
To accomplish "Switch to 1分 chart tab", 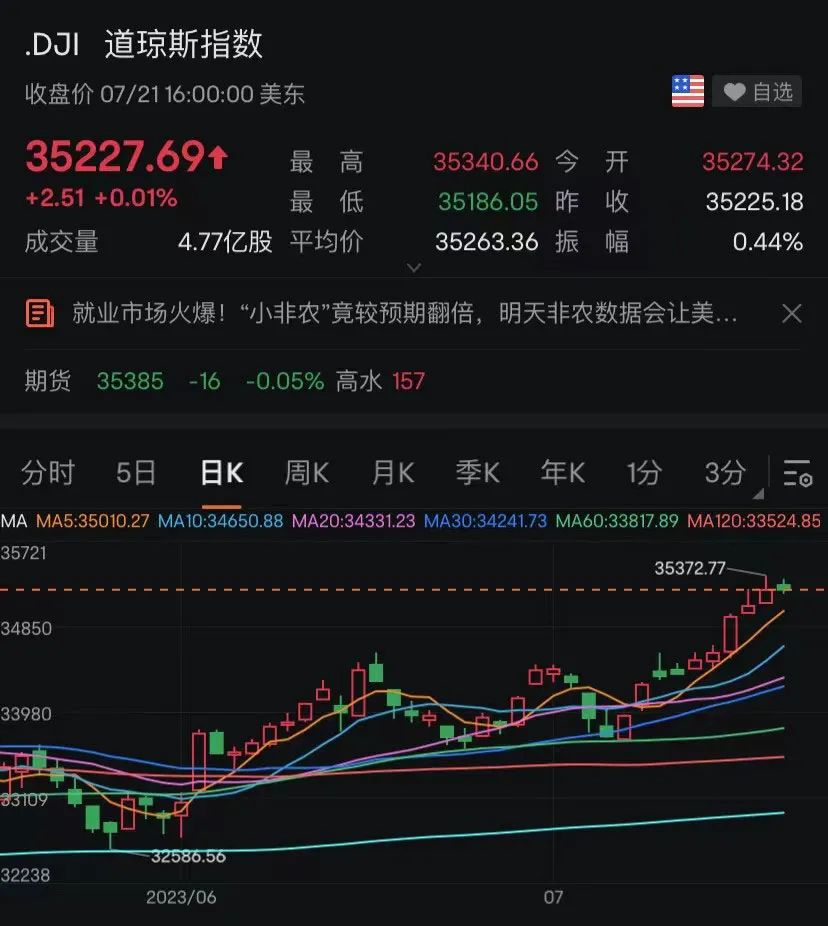I will (x=645, y=473).
